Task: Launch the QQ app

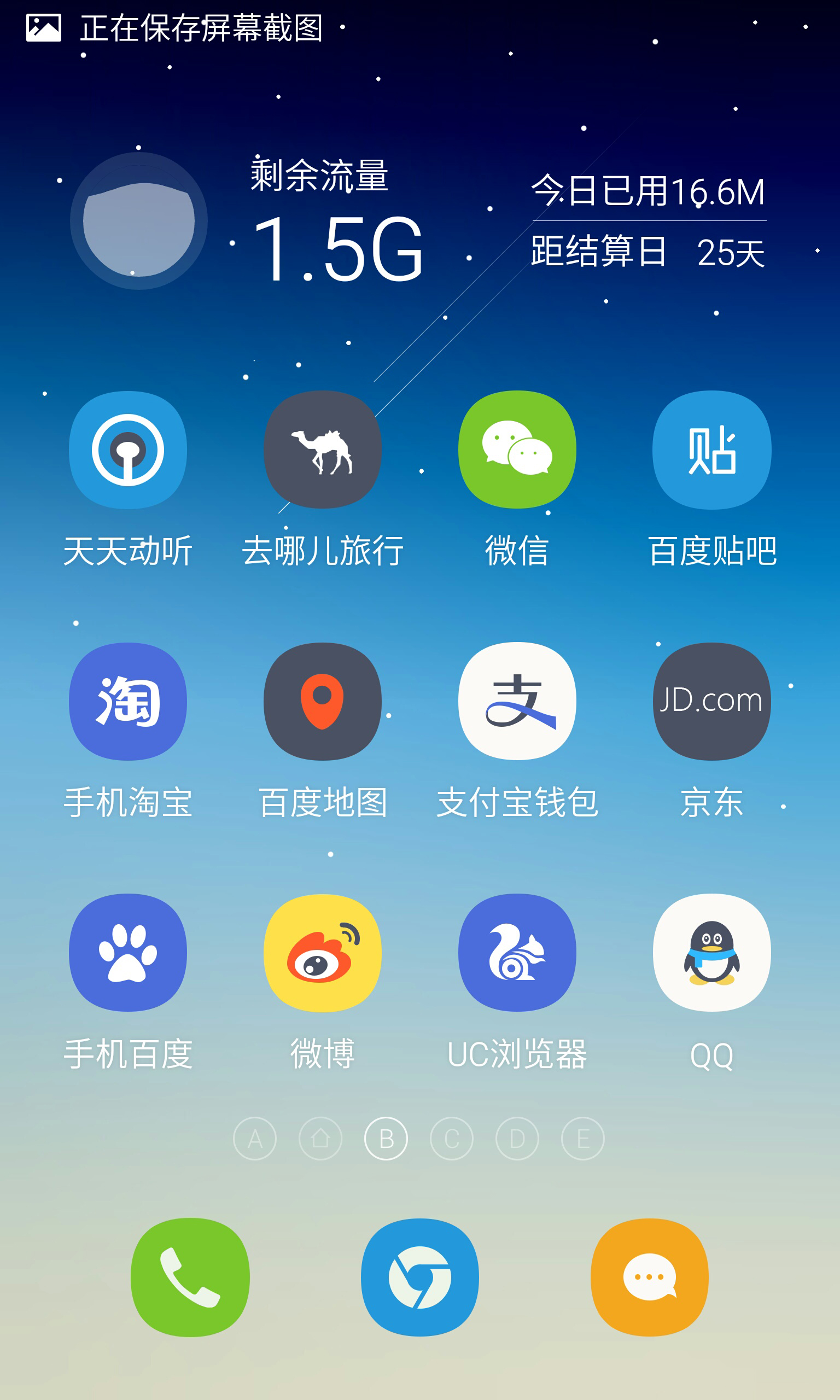Action: [711, 953]
